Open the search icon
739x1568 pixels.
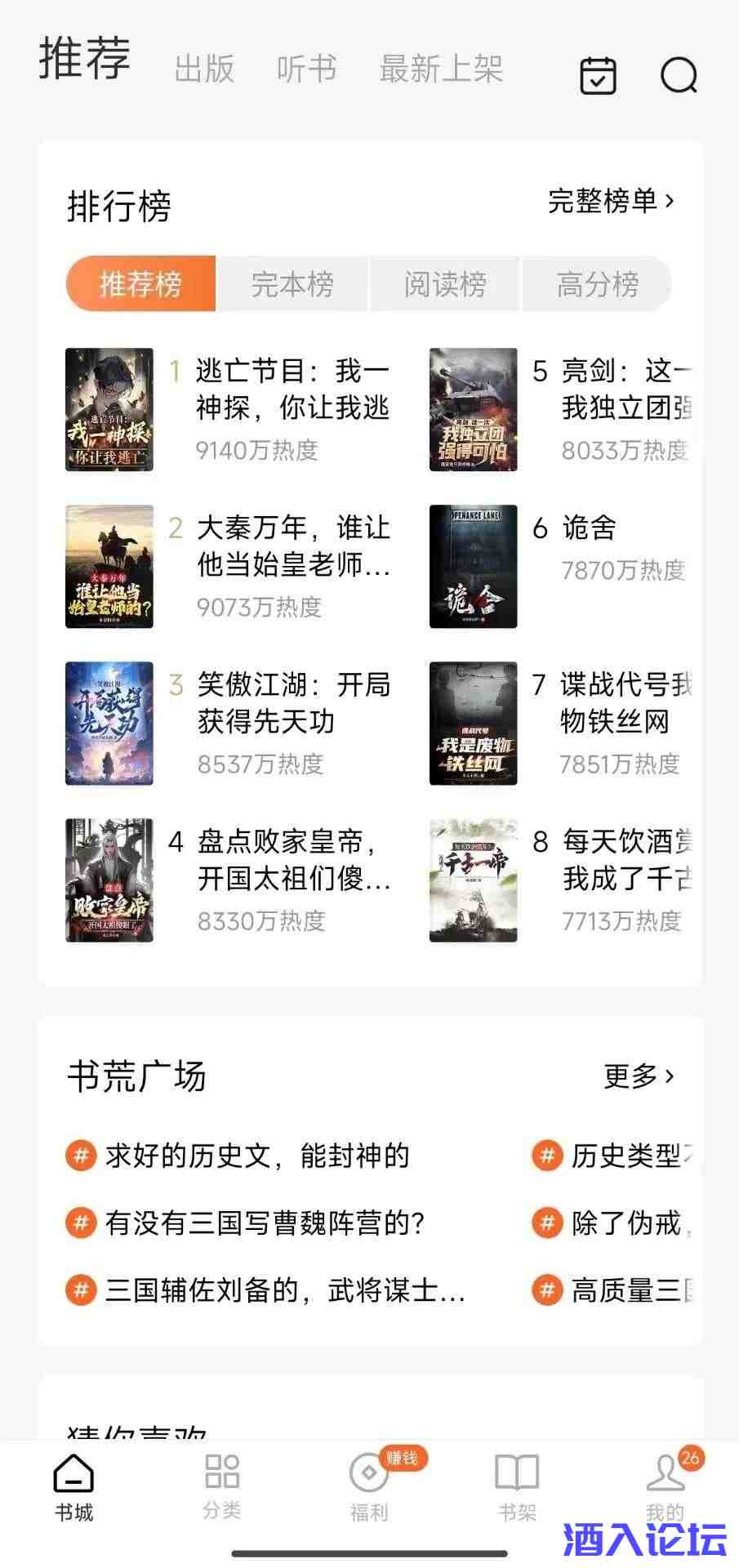(x=679, y=76)
